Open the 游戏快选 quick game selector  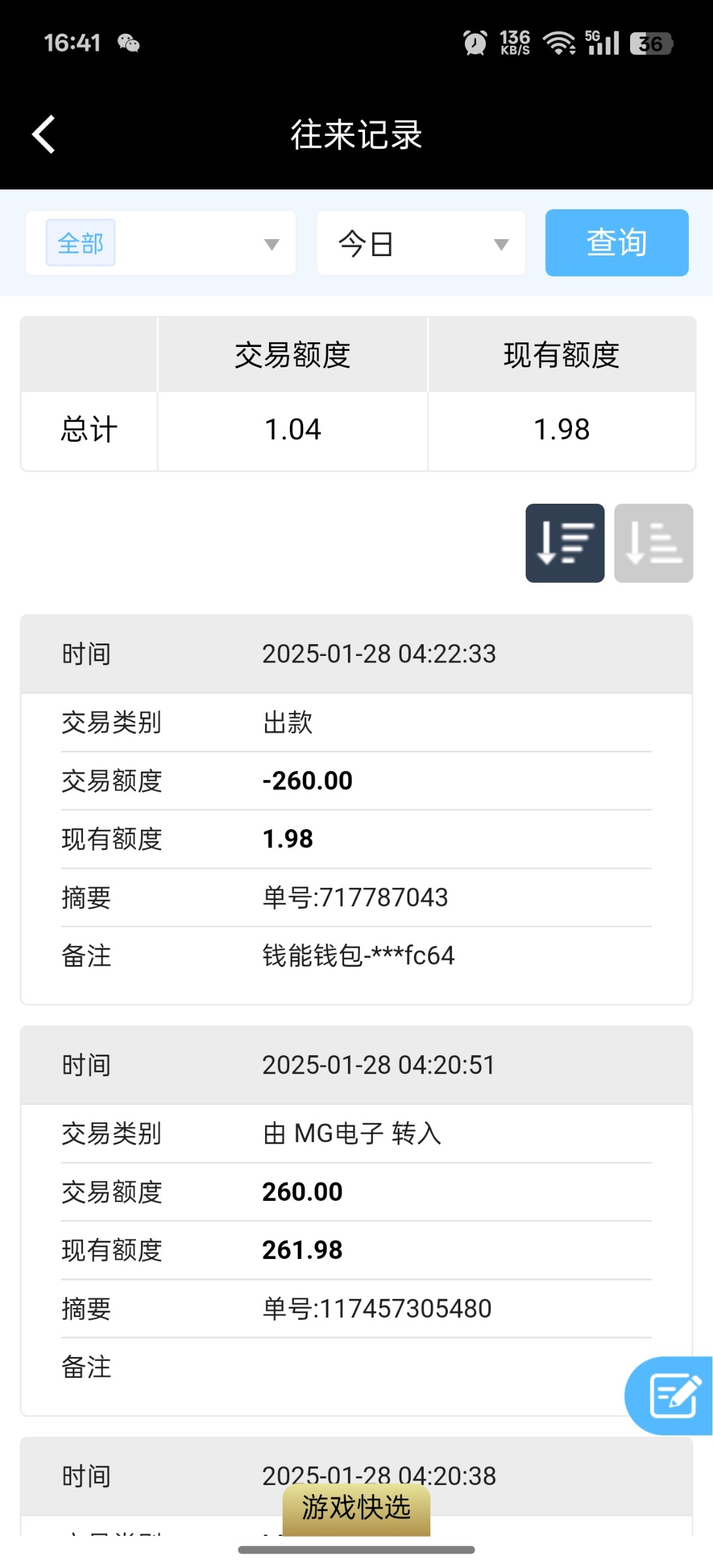356,1508
